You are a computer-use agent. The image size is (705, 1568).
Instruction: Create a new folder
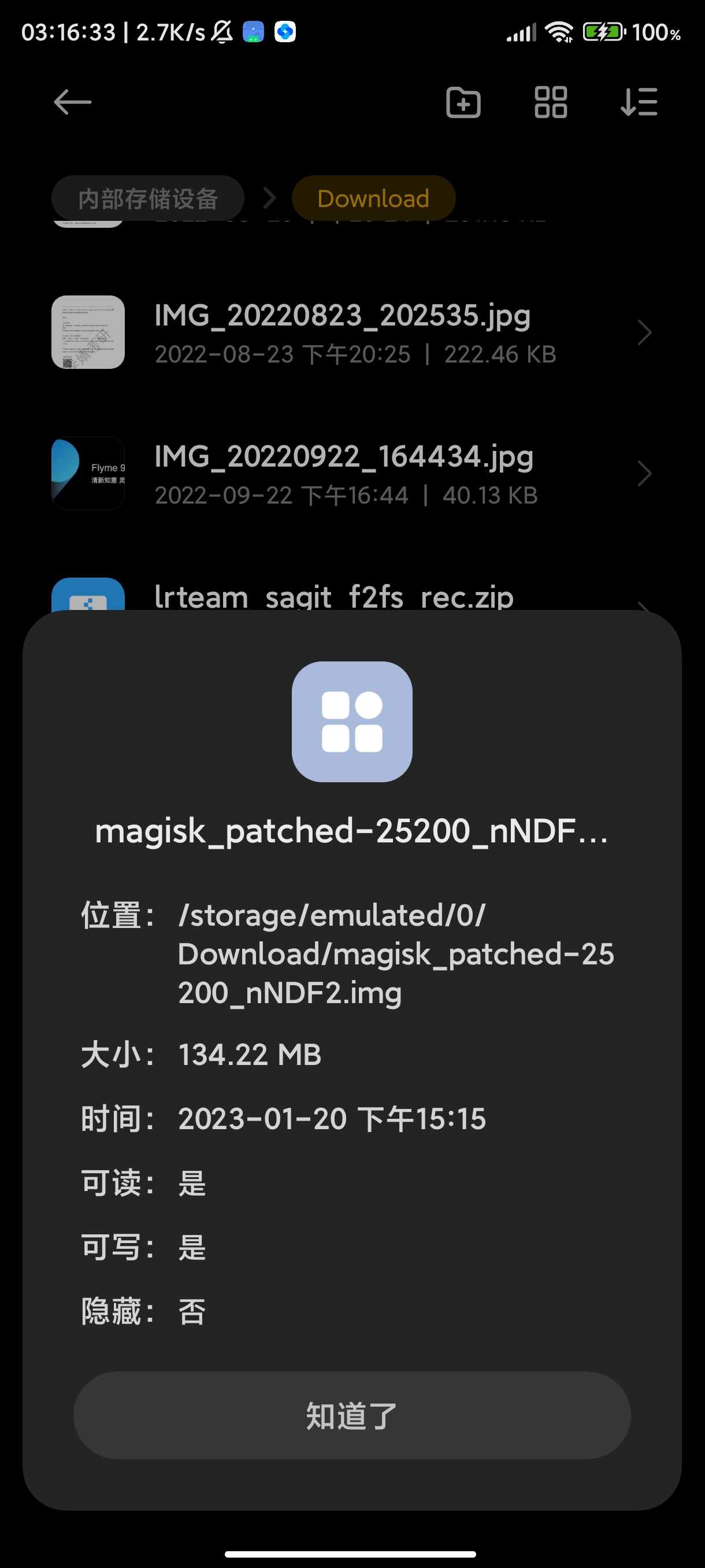(x=463, y=102)
